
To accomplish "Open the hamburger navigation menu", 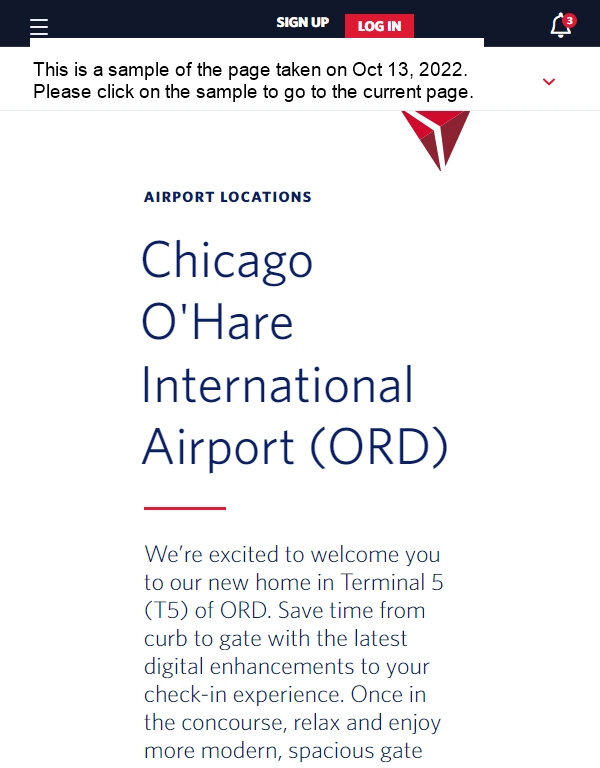I will click(39, 26).
